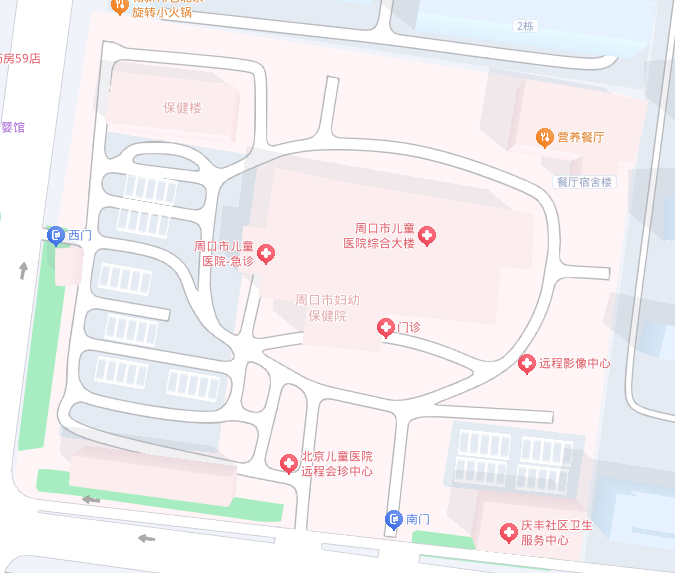Select the 远程影像中心 marker
The width and height of the screenshot is (675, 573).
coord(527,364)
